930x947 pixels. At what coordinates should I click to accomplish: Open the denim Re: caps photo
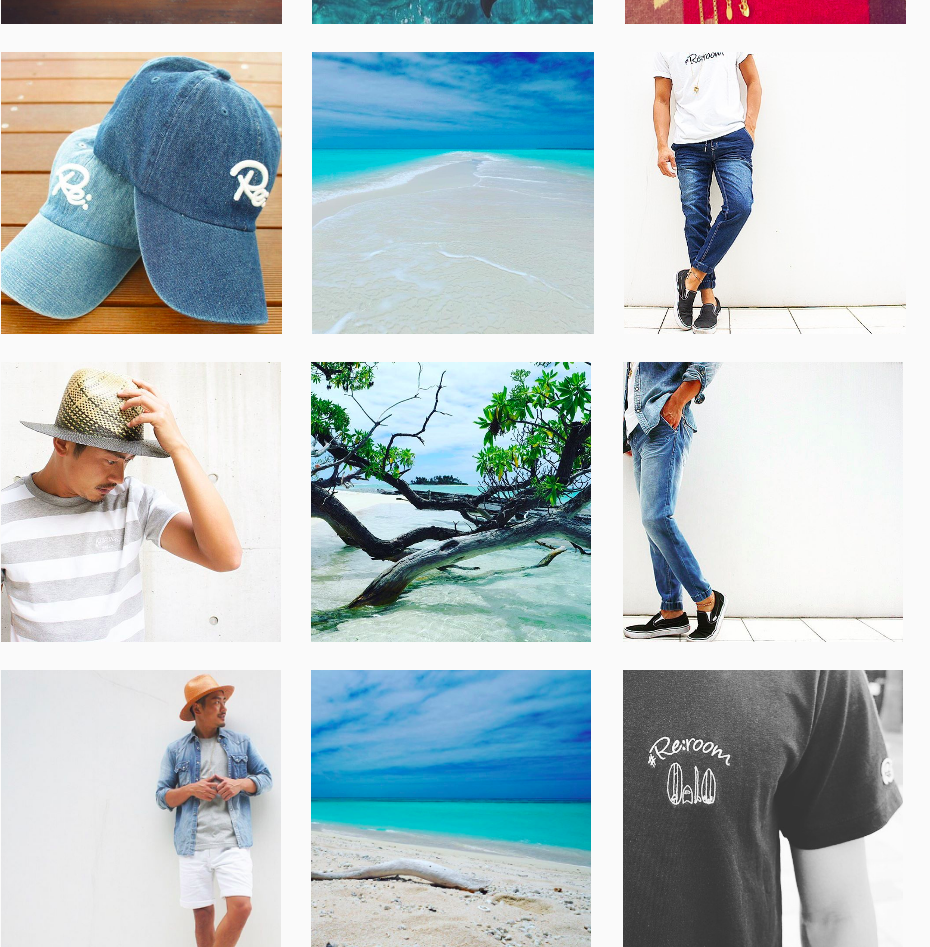pyautogui.click(x=141, y=193)
